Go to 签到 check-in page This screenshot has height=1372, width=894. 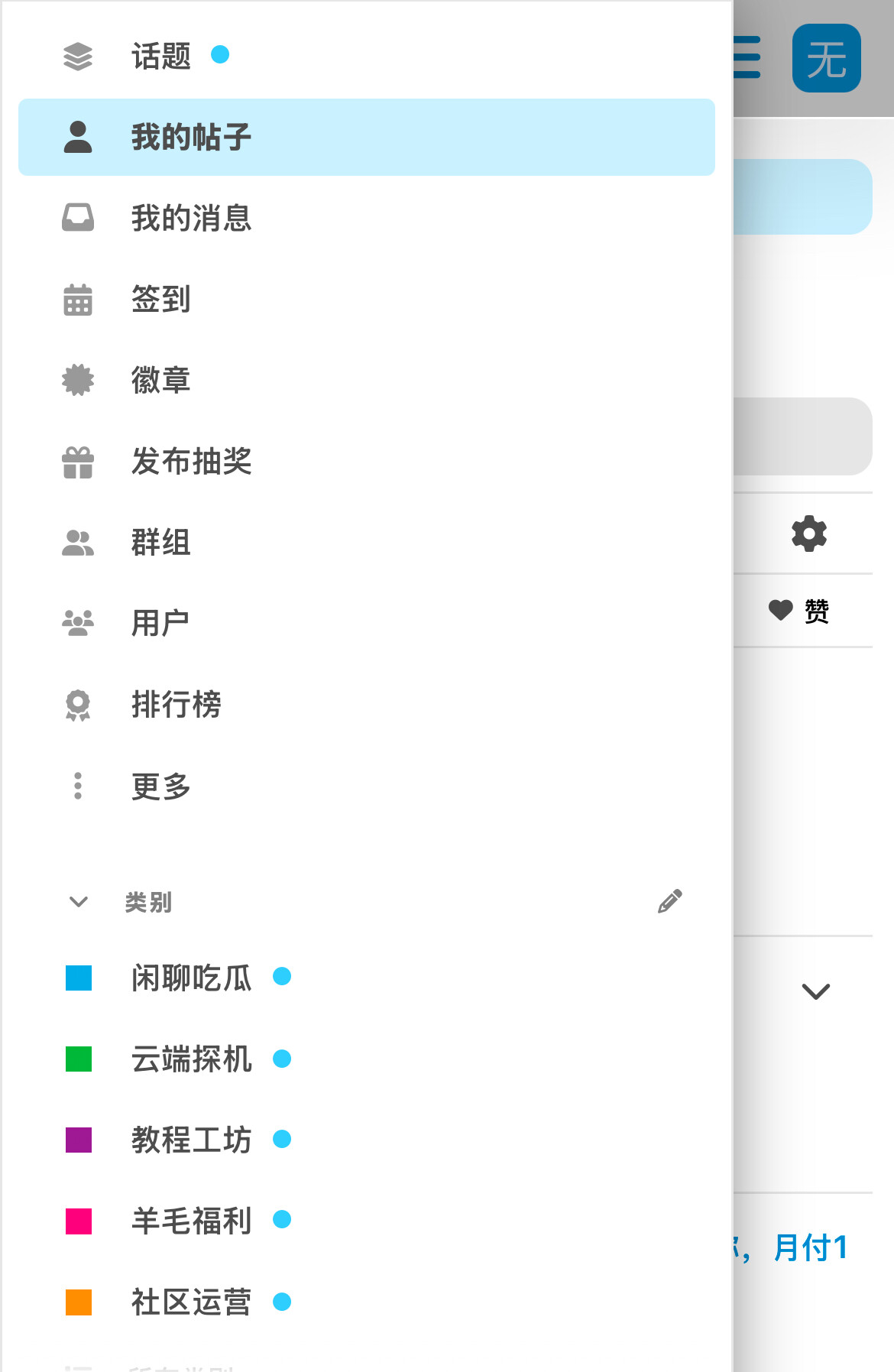click(x=160, y=300)
